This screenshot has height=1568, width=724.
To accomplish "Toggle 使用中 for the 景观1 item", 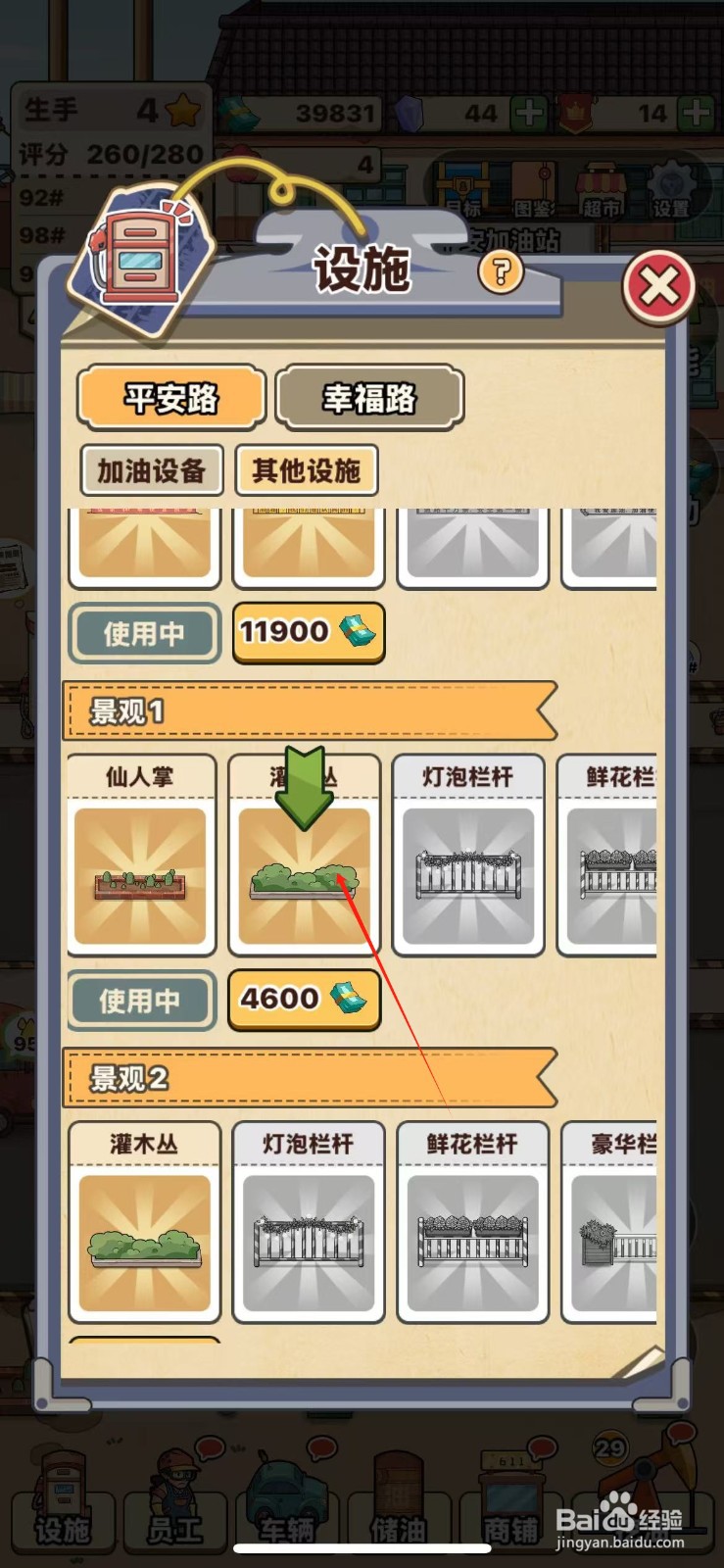I will coord(140,1000).
